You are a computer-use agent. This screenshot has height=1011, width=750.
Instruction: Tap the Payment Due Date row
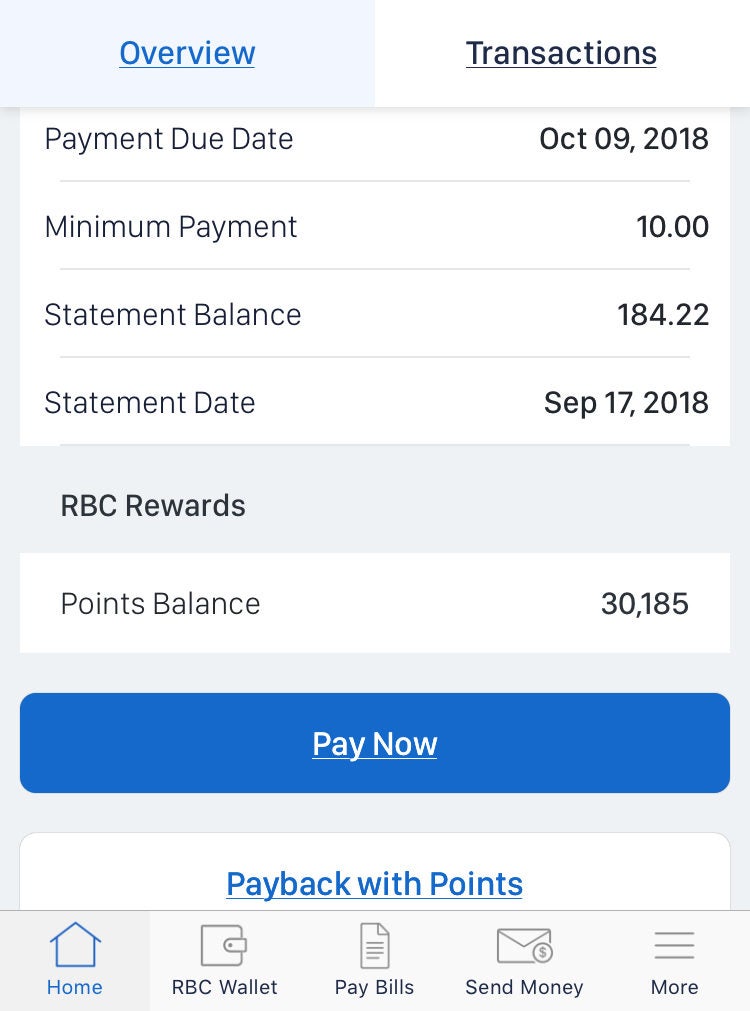coord(375,139)
